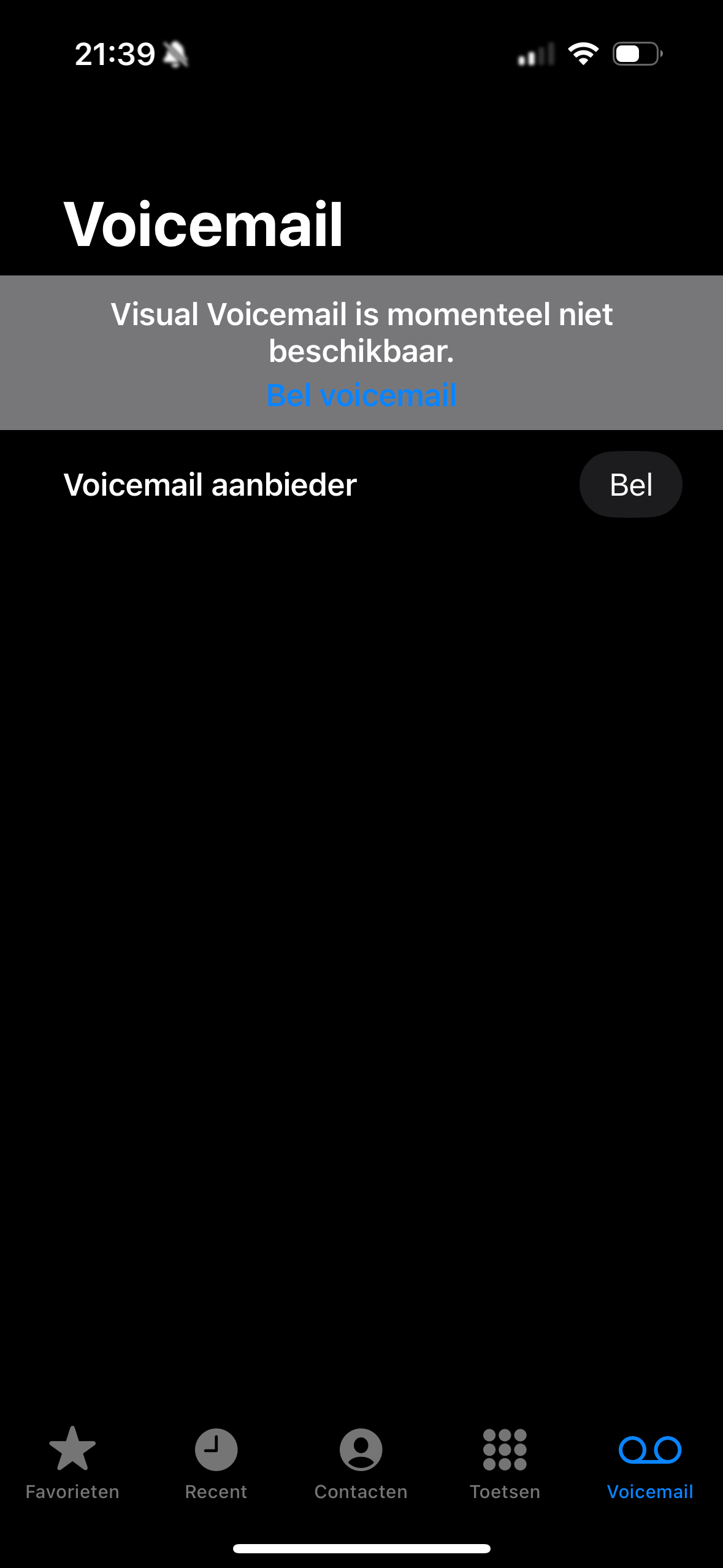Switch to the Favorieten tab
This screenshot has height=1568, width=723.
pos(72,1462)
